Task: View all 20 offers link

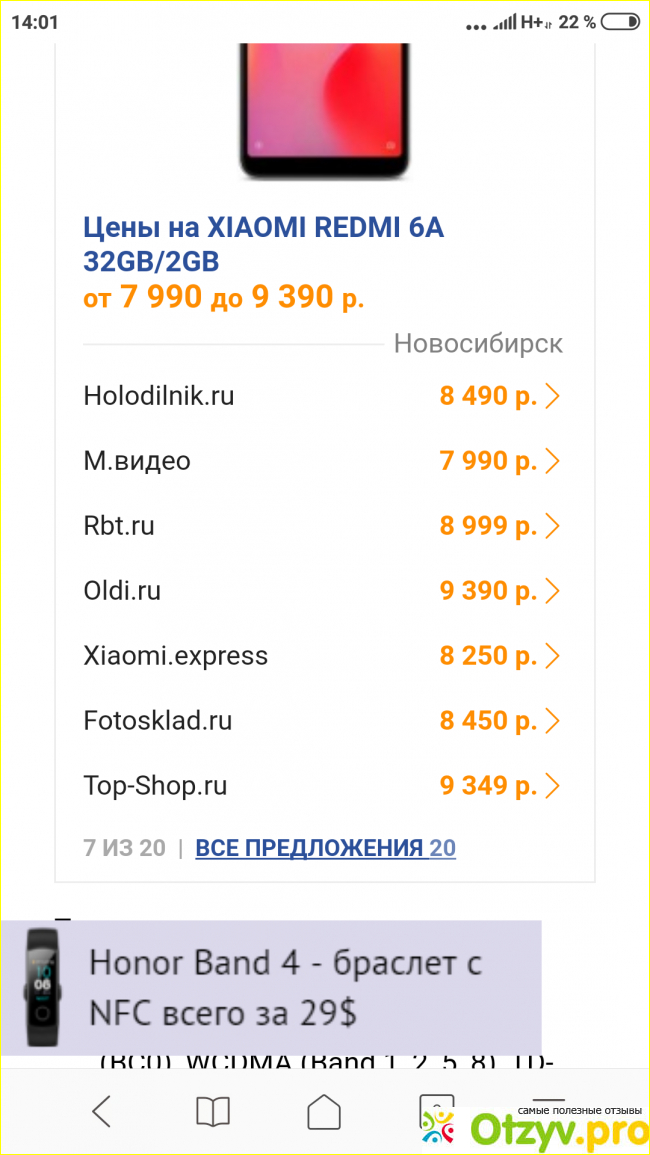Action: (325, 848)
